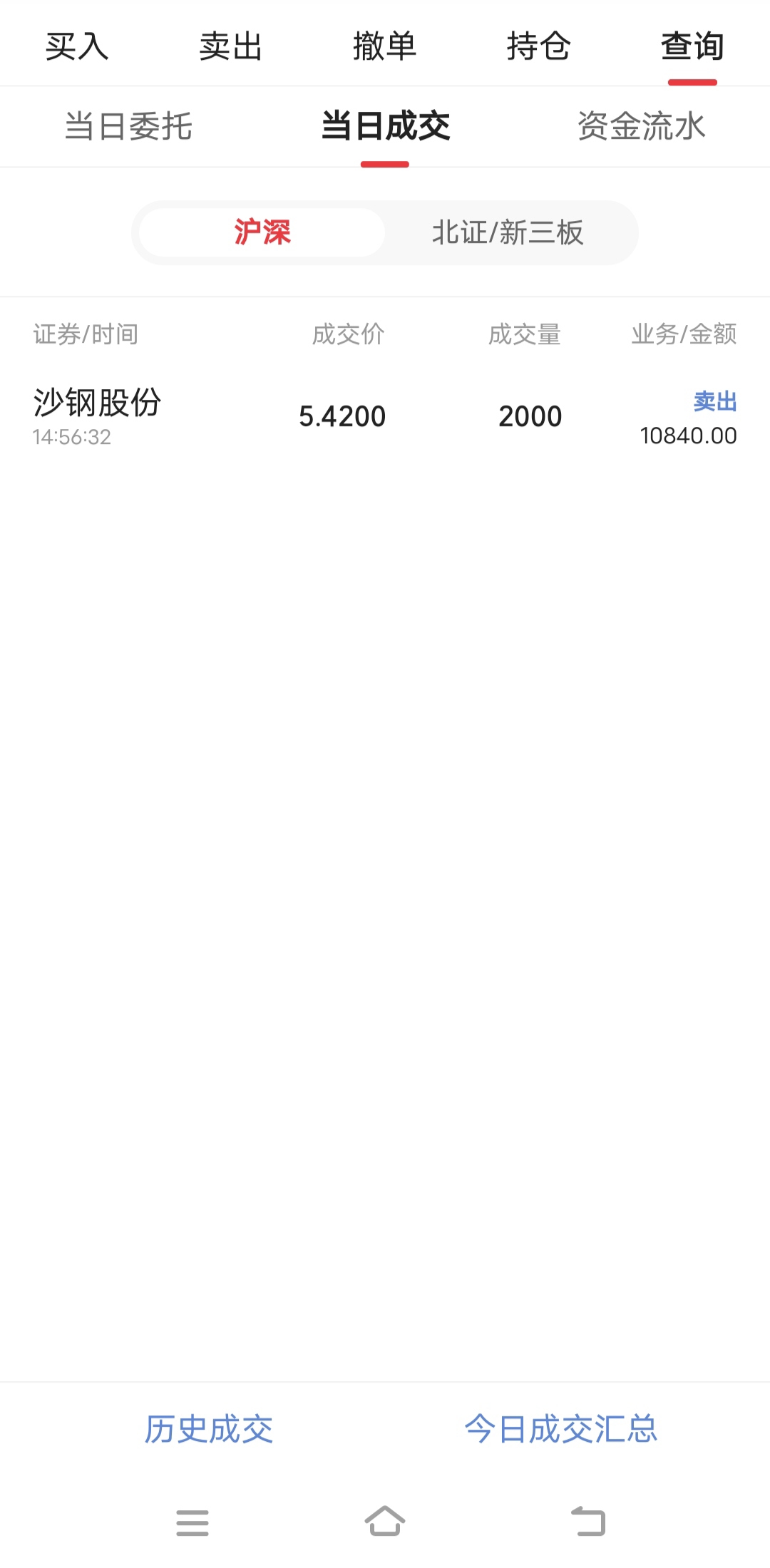Go back with system back button

point(588,1522)
